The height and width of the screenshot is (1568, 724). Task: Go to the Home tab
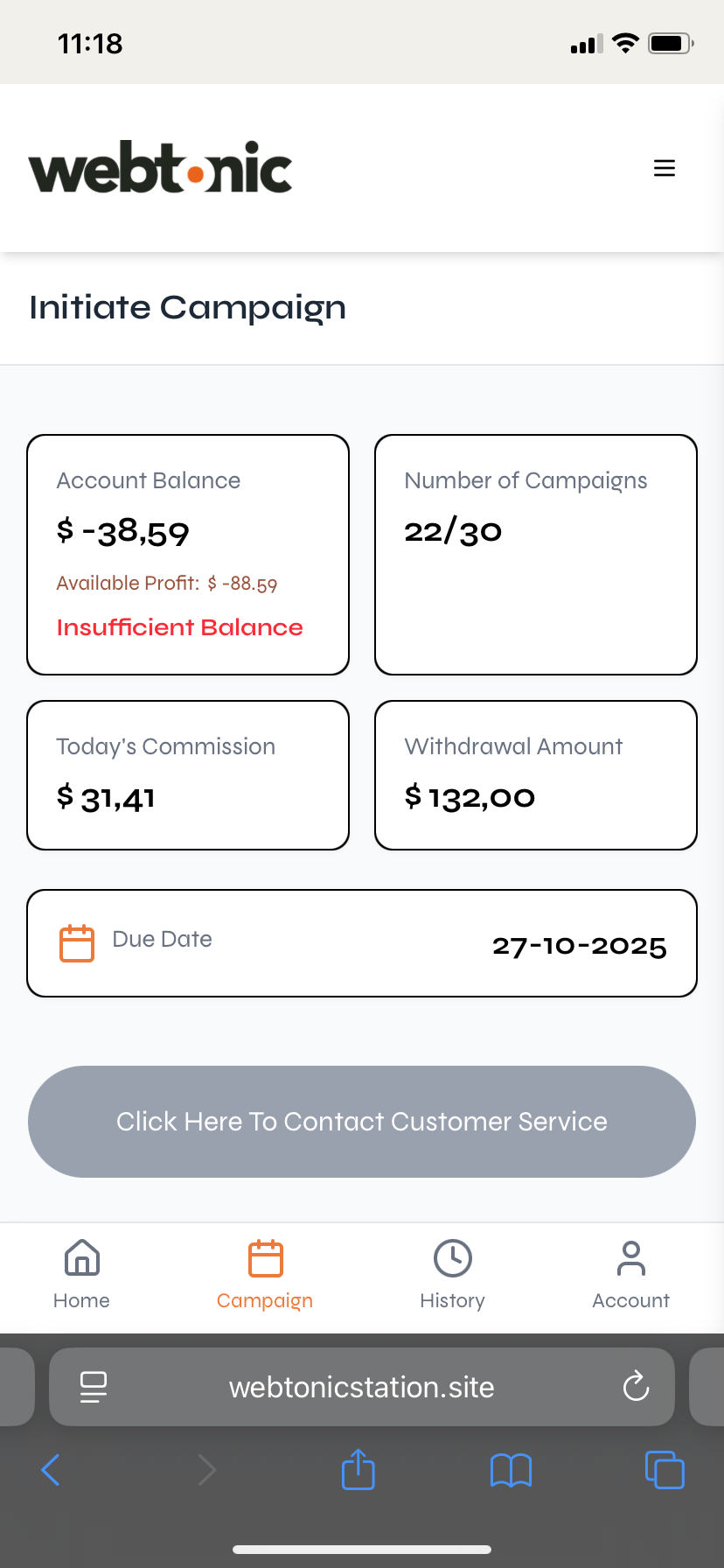(81, 1275)
